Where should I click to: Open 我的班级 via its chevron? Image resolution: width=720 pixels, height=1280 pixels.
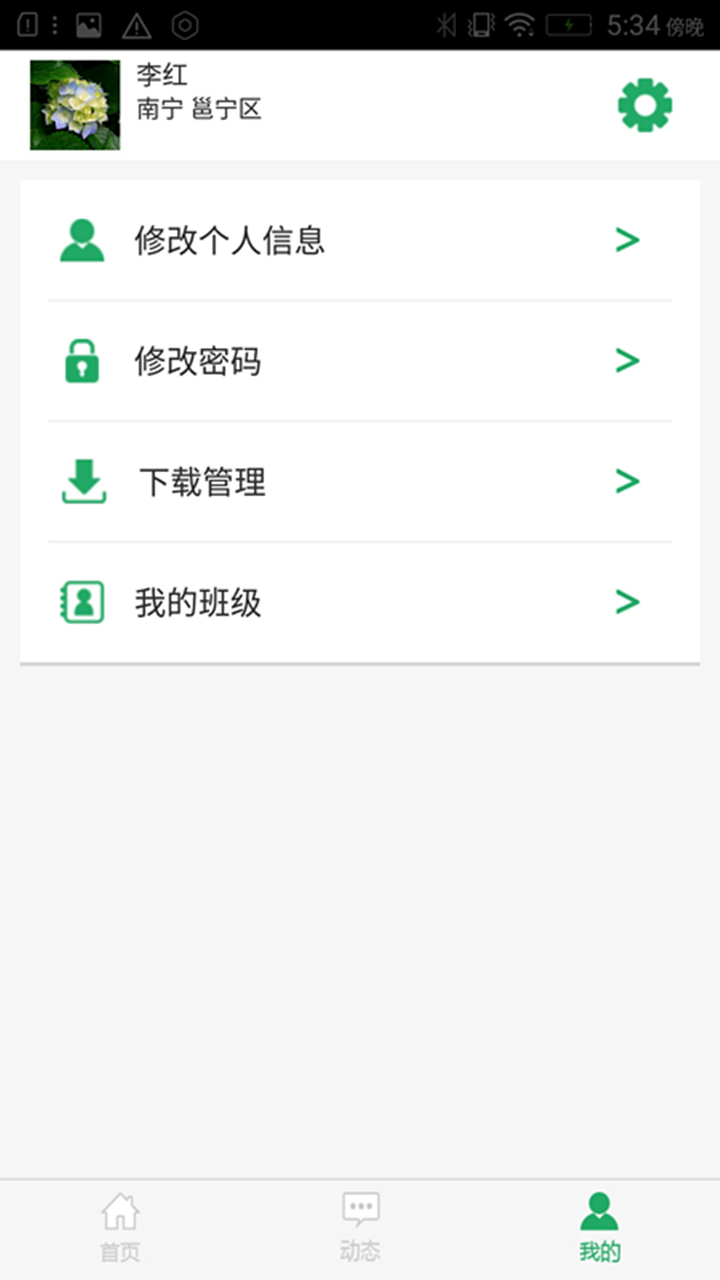pos(628,601)
